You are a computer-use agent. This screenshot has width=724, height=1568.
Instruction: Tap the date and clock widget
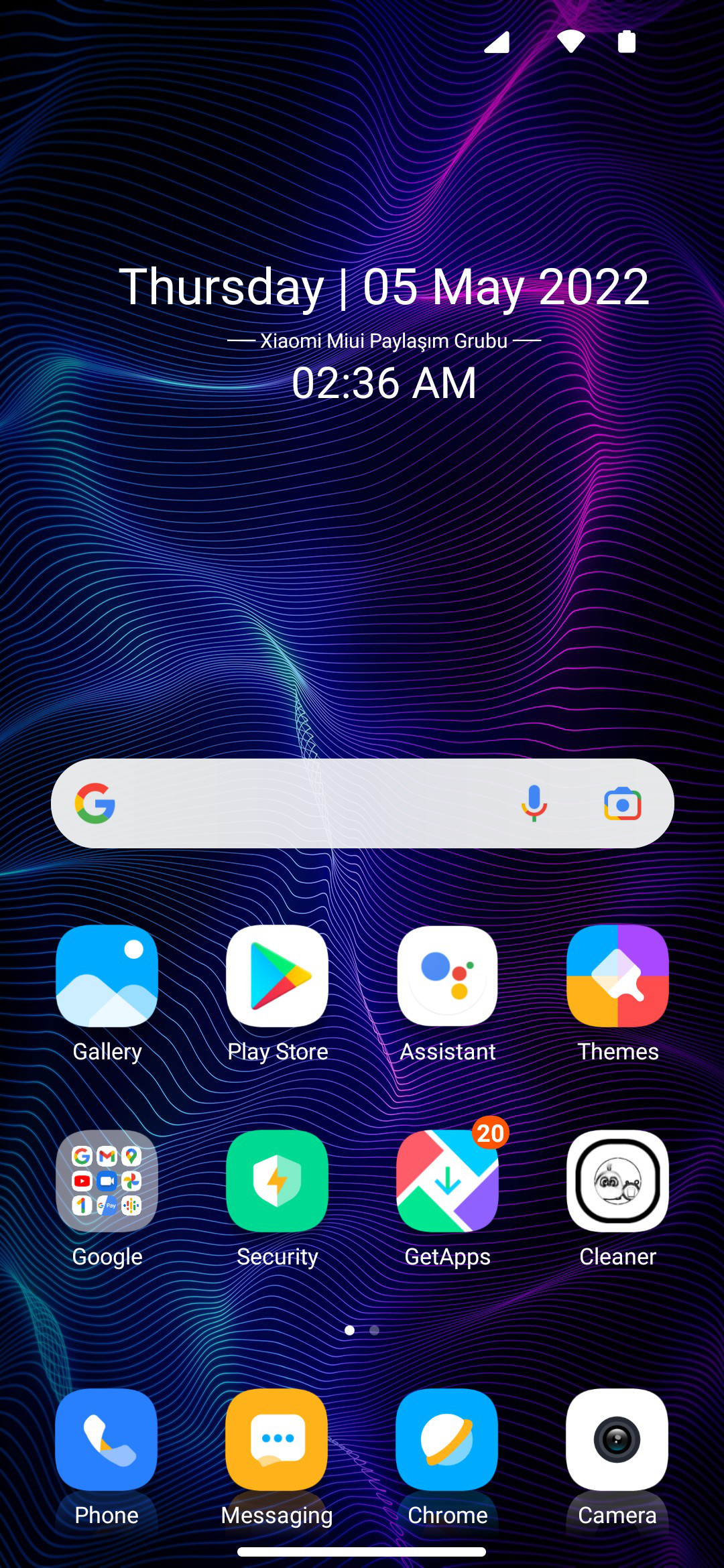(x=383, y=333)
